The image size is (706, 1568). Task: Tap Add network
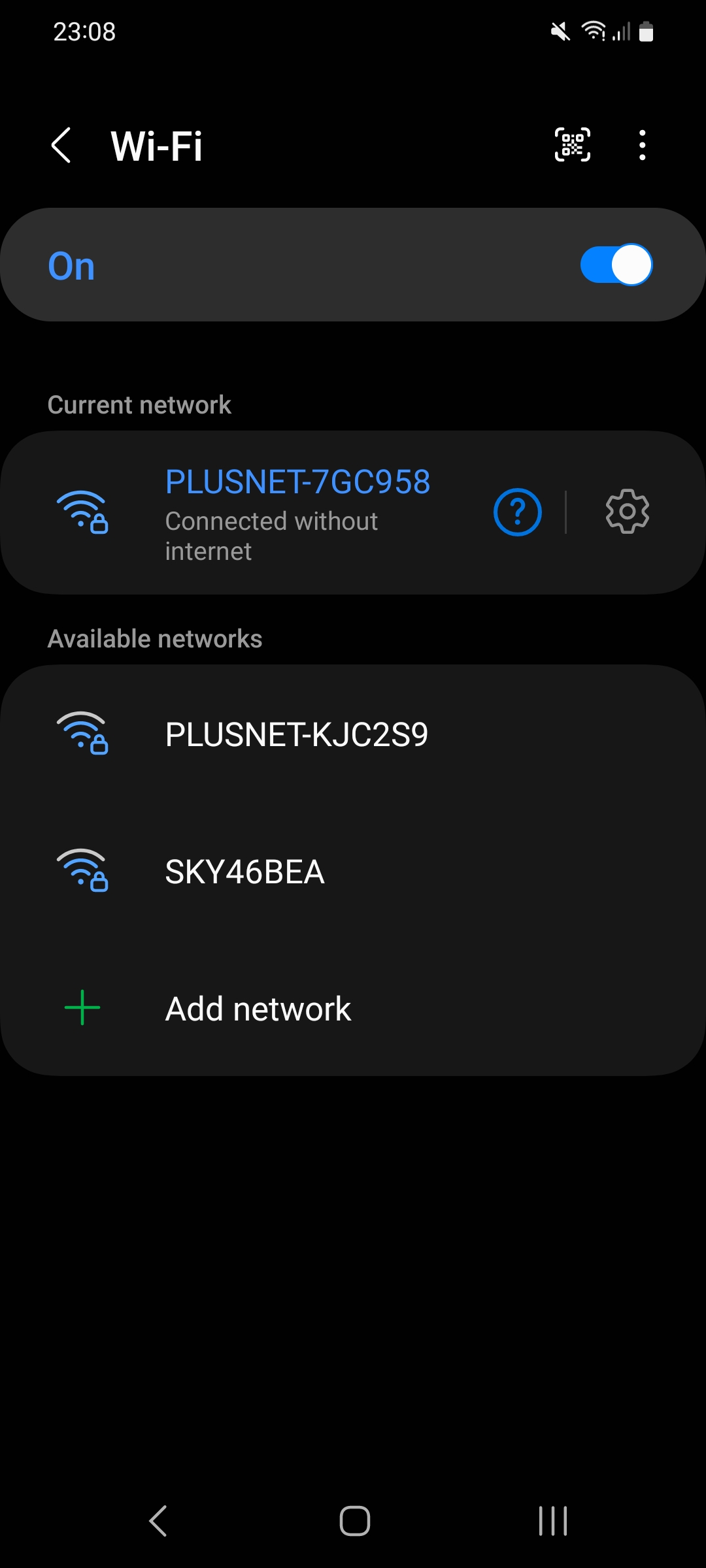258,1007
